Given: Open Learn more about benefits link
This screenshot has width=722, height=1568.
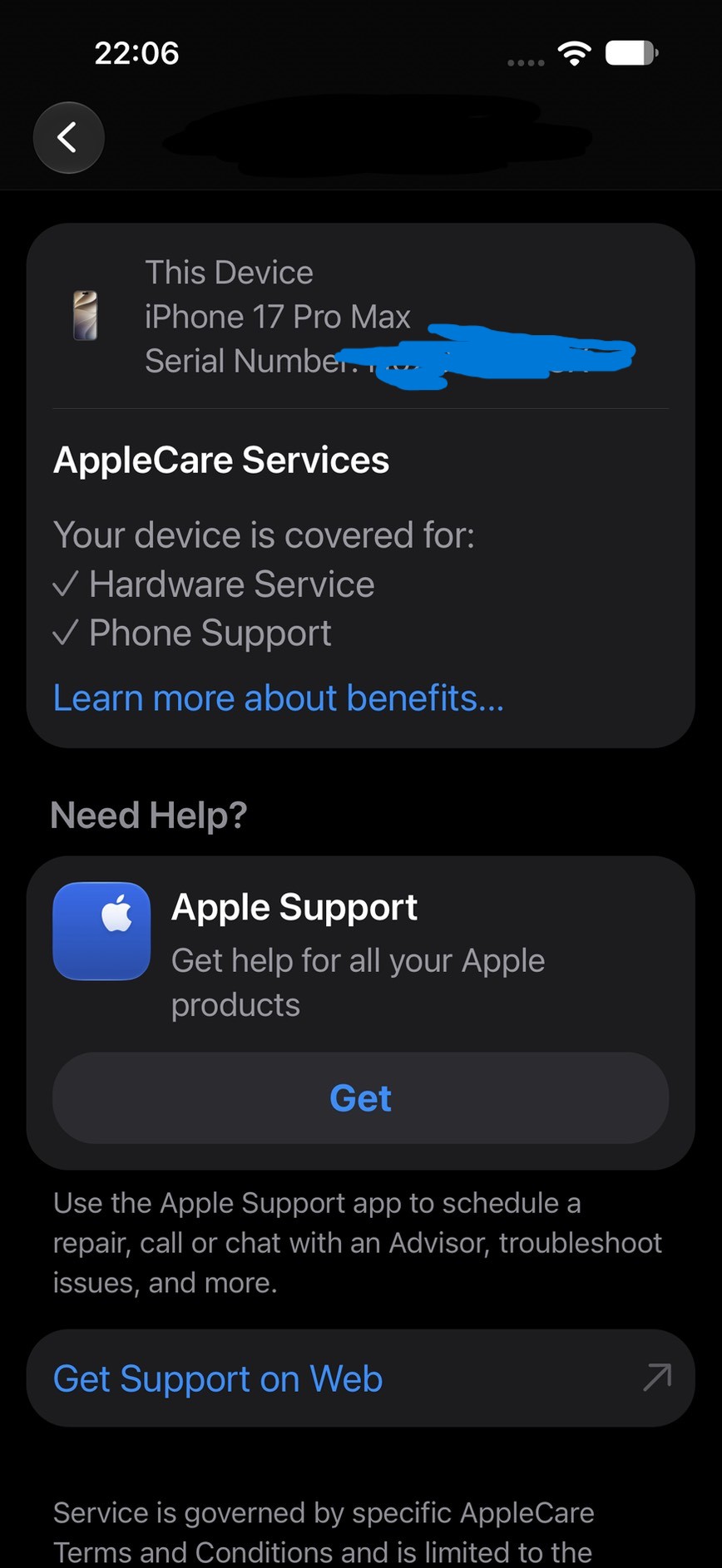Looking at the screenshot, I should pyautogui.click(x=278, y=698).
